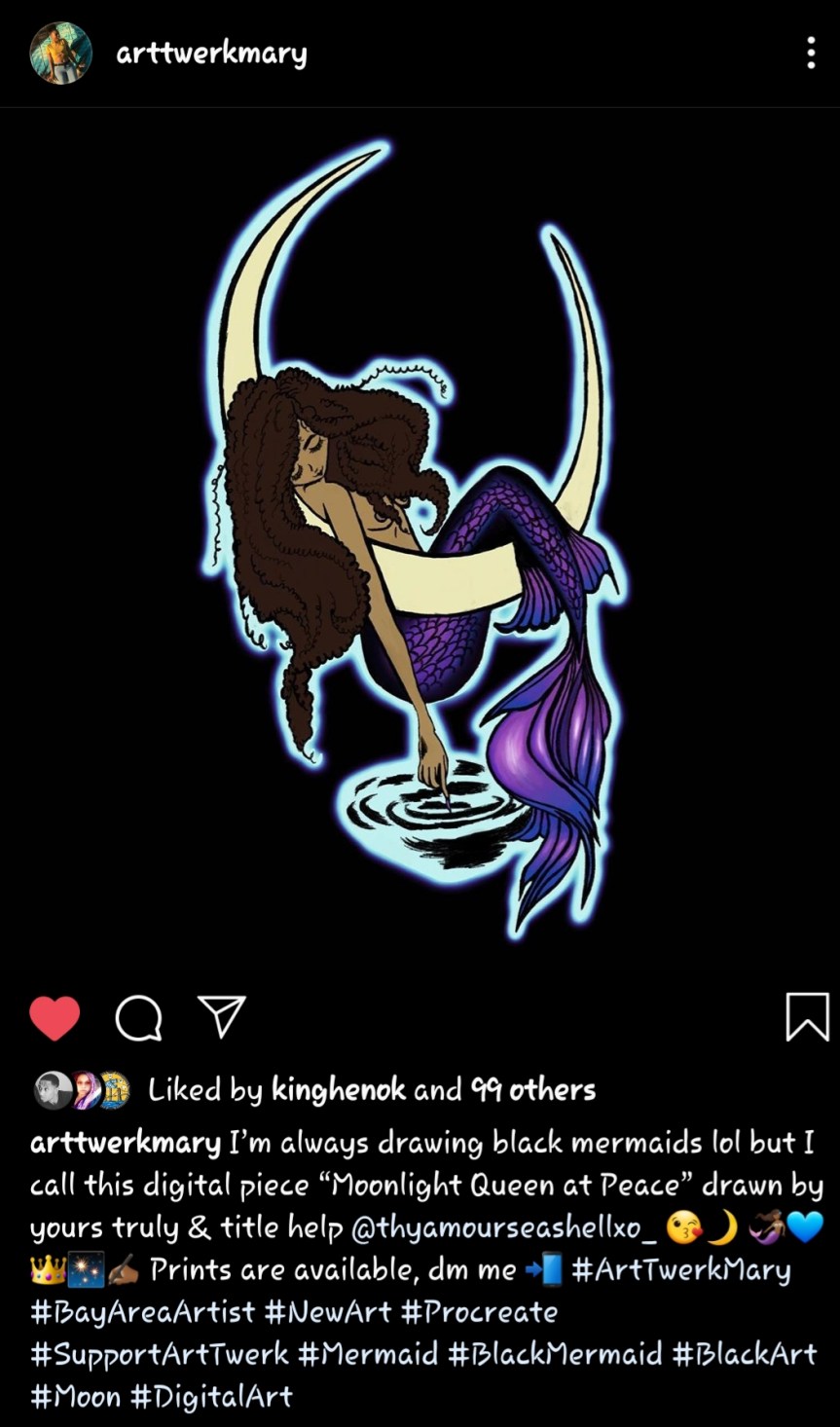Open arttwerkmary's profile picture

coord(60,53)
